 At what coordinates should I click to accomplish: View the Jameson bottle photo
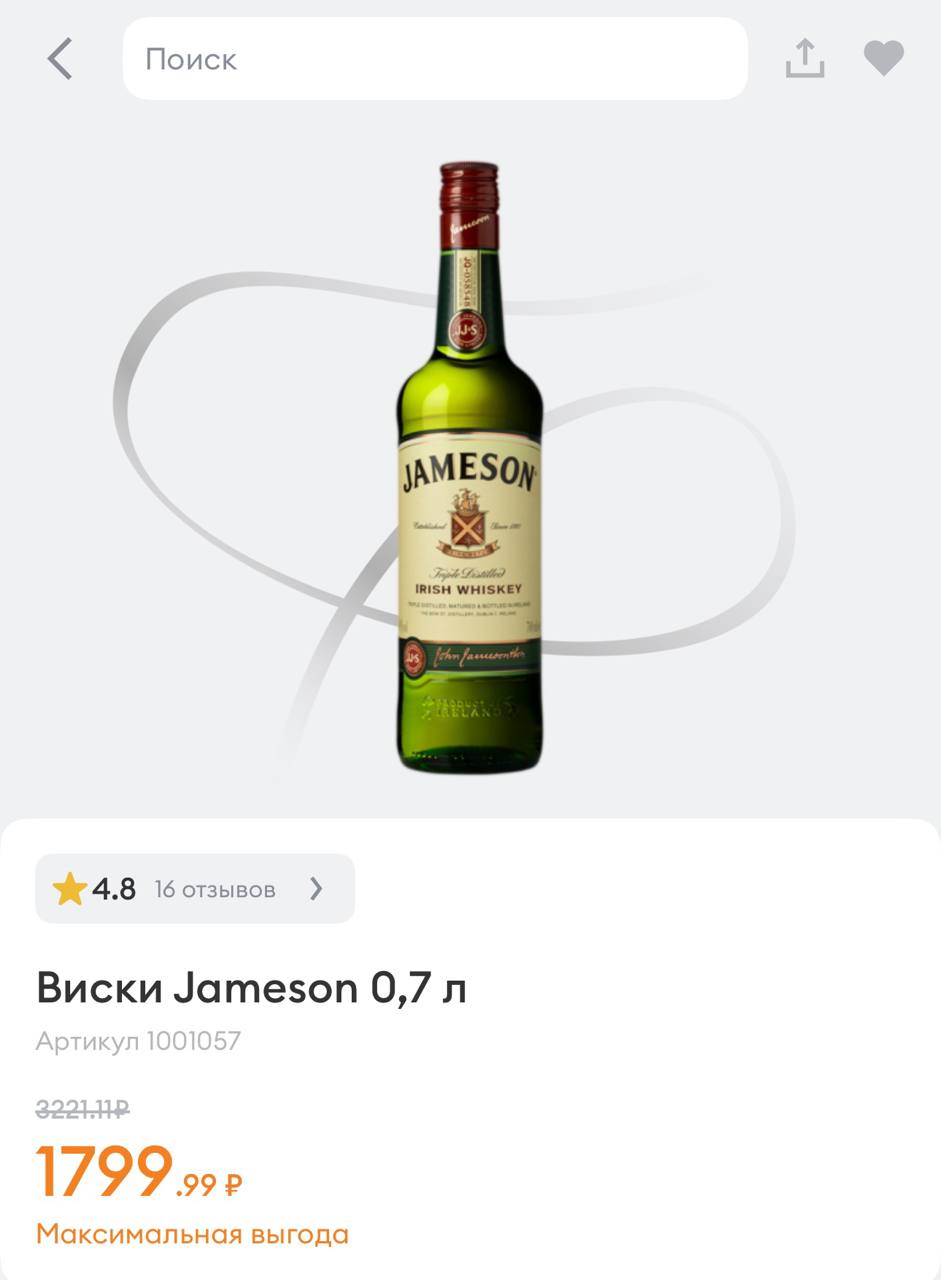click(x=469, y=468)
